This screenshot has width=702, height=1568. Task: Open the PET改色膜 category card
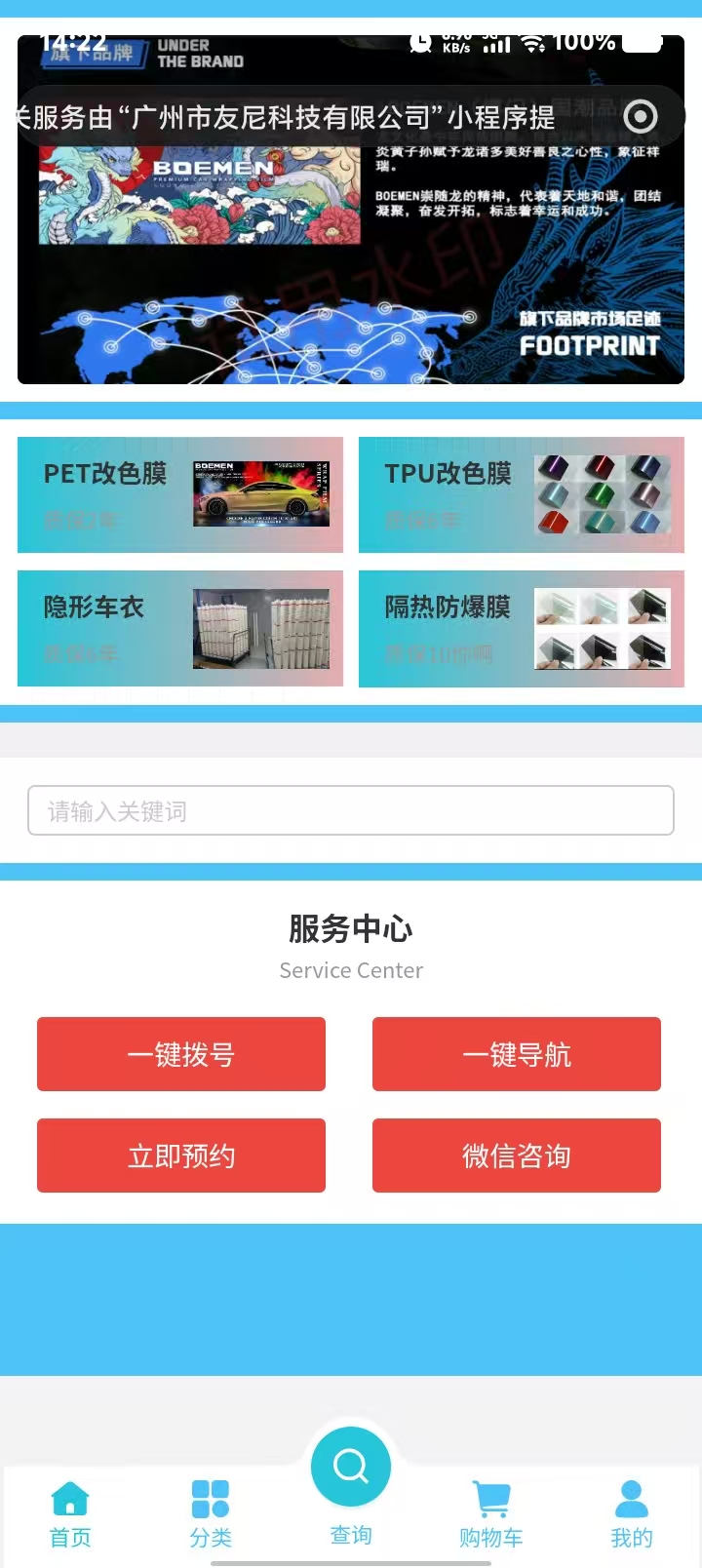(x=180, y=495)
